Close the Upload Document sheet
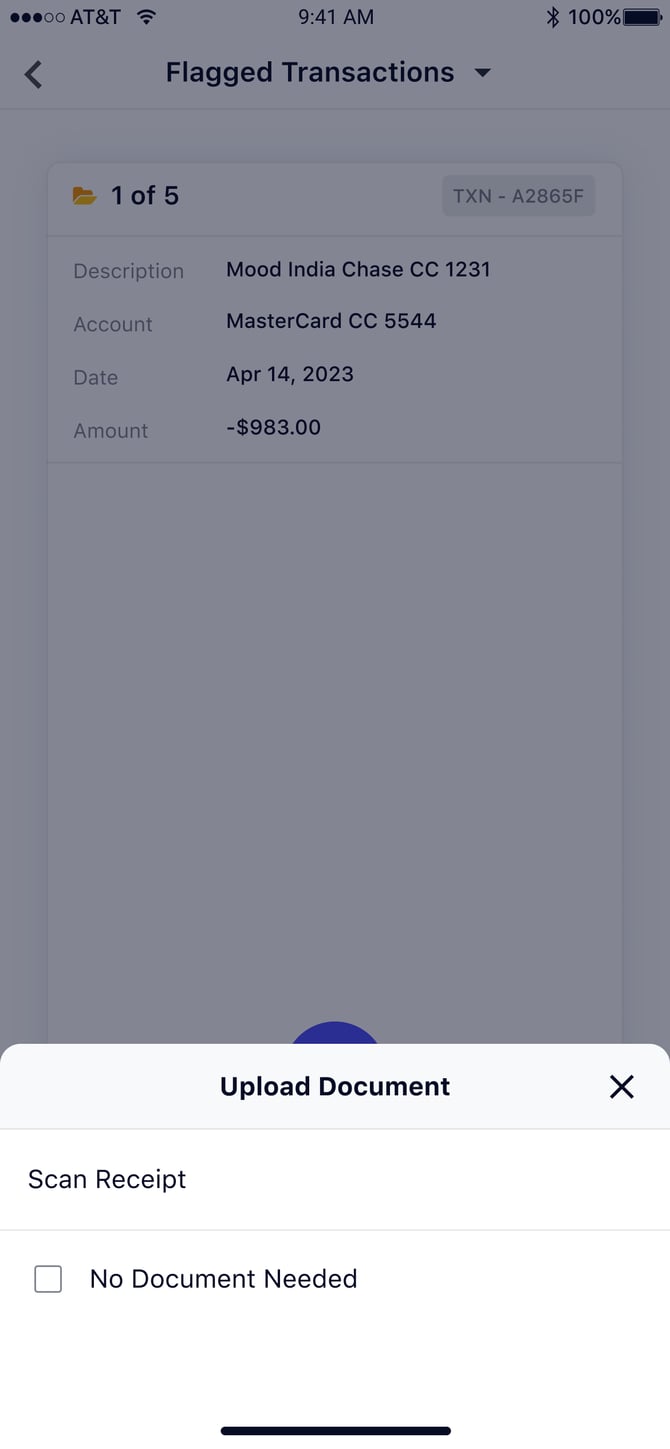The width and height of the screenshot is (670, 1449). coord(621,1086)
